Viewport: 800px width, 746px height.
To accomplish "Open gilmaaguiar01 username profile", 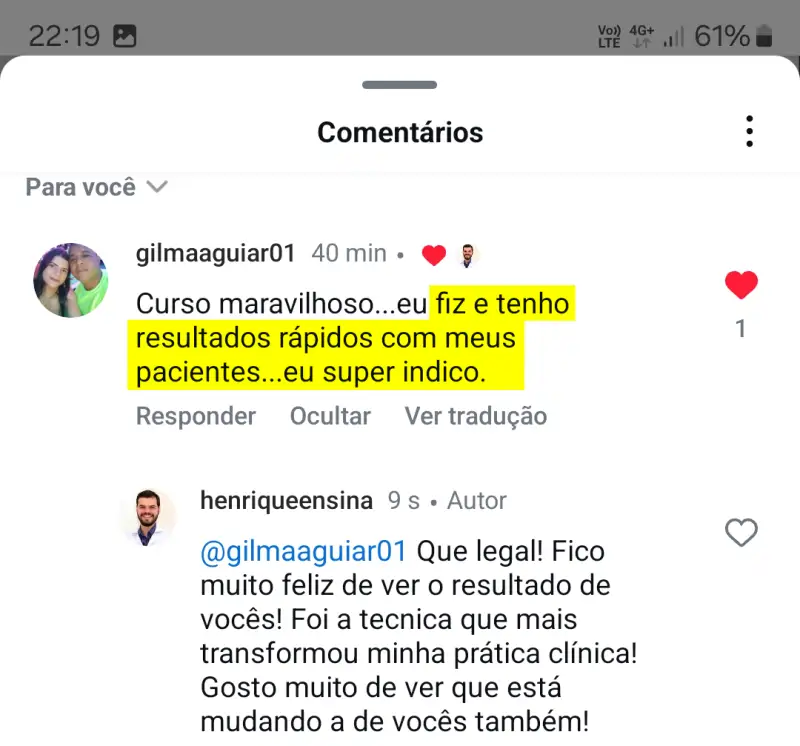I will click(215, 254).
